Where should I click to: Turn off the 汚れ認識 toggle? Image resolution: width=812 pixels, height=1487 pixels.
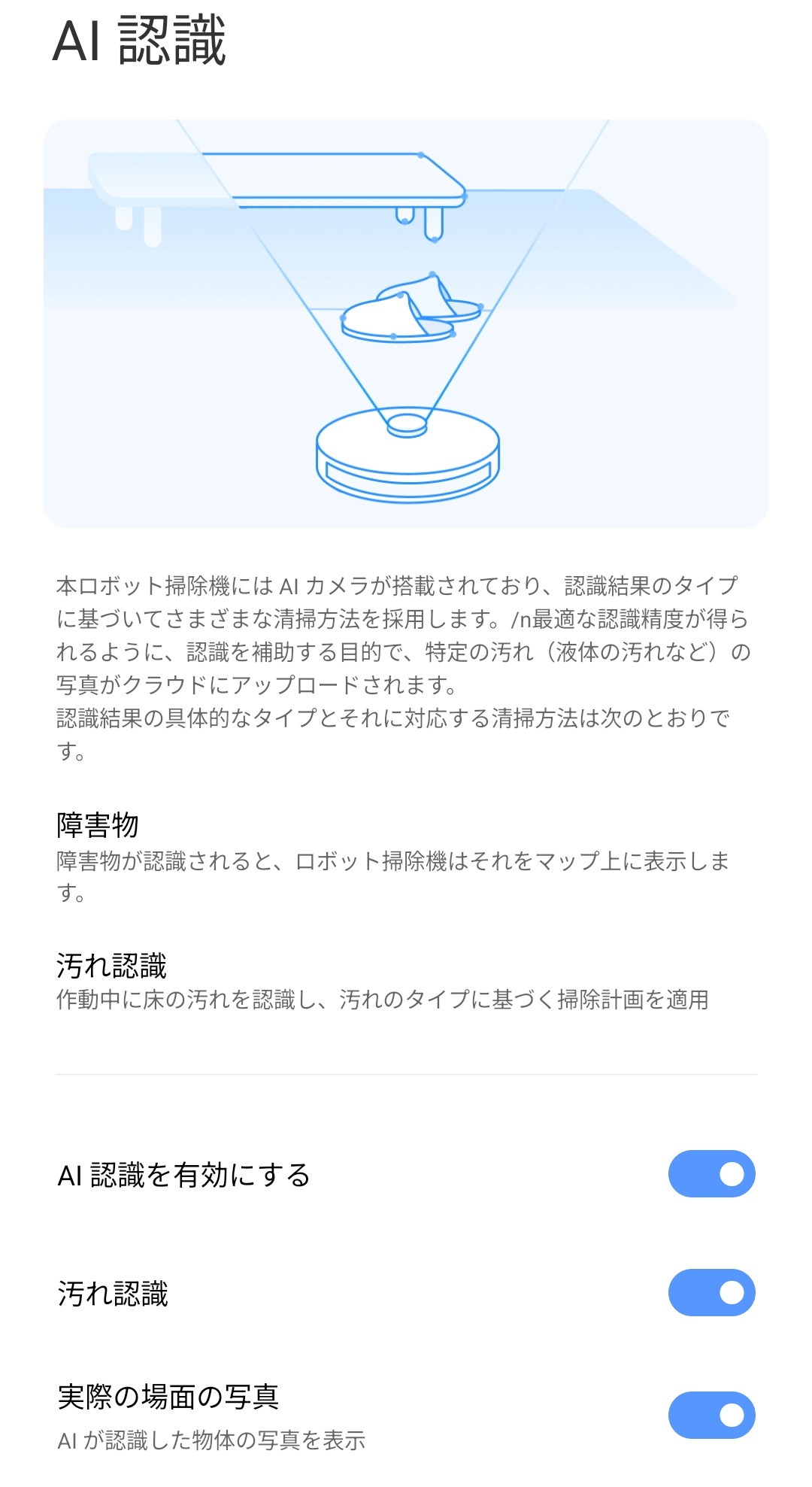711,1292
